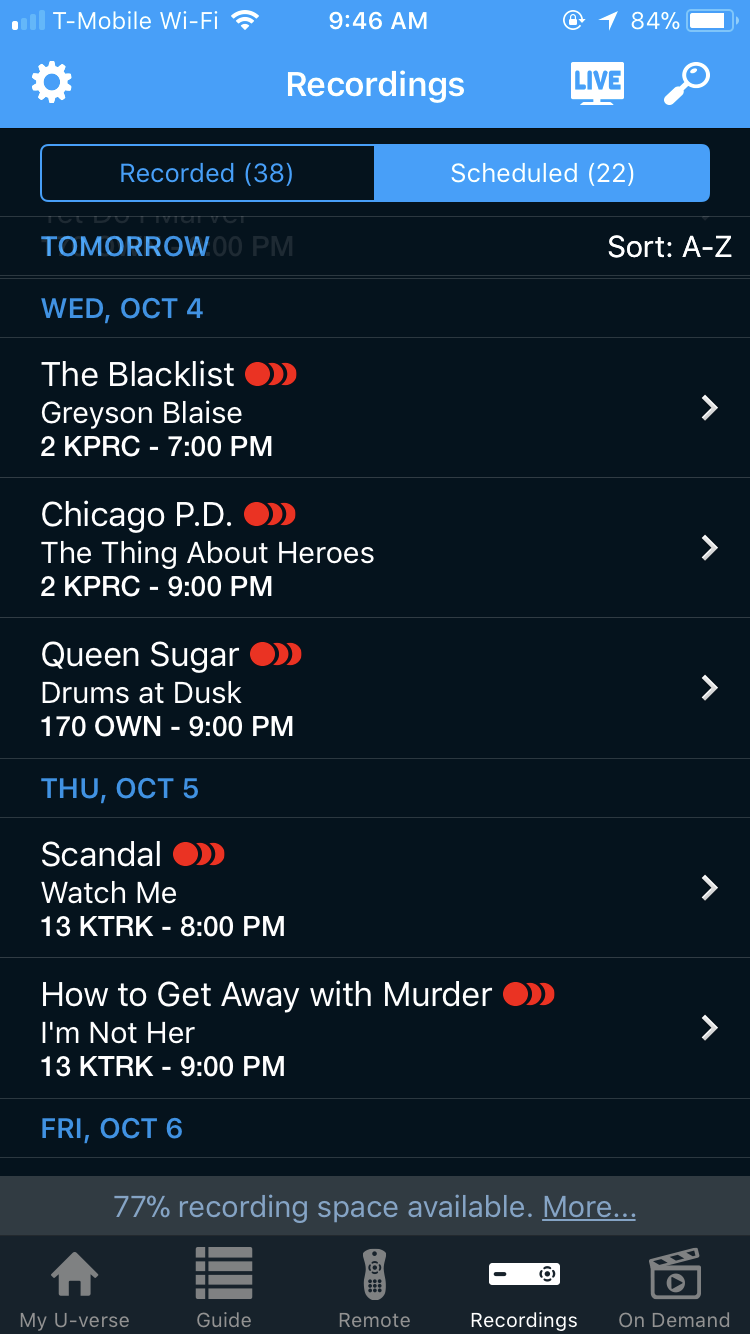Open the Live TV icon
This screenshot has height=1334, width=750.
(x=598, y=83)
